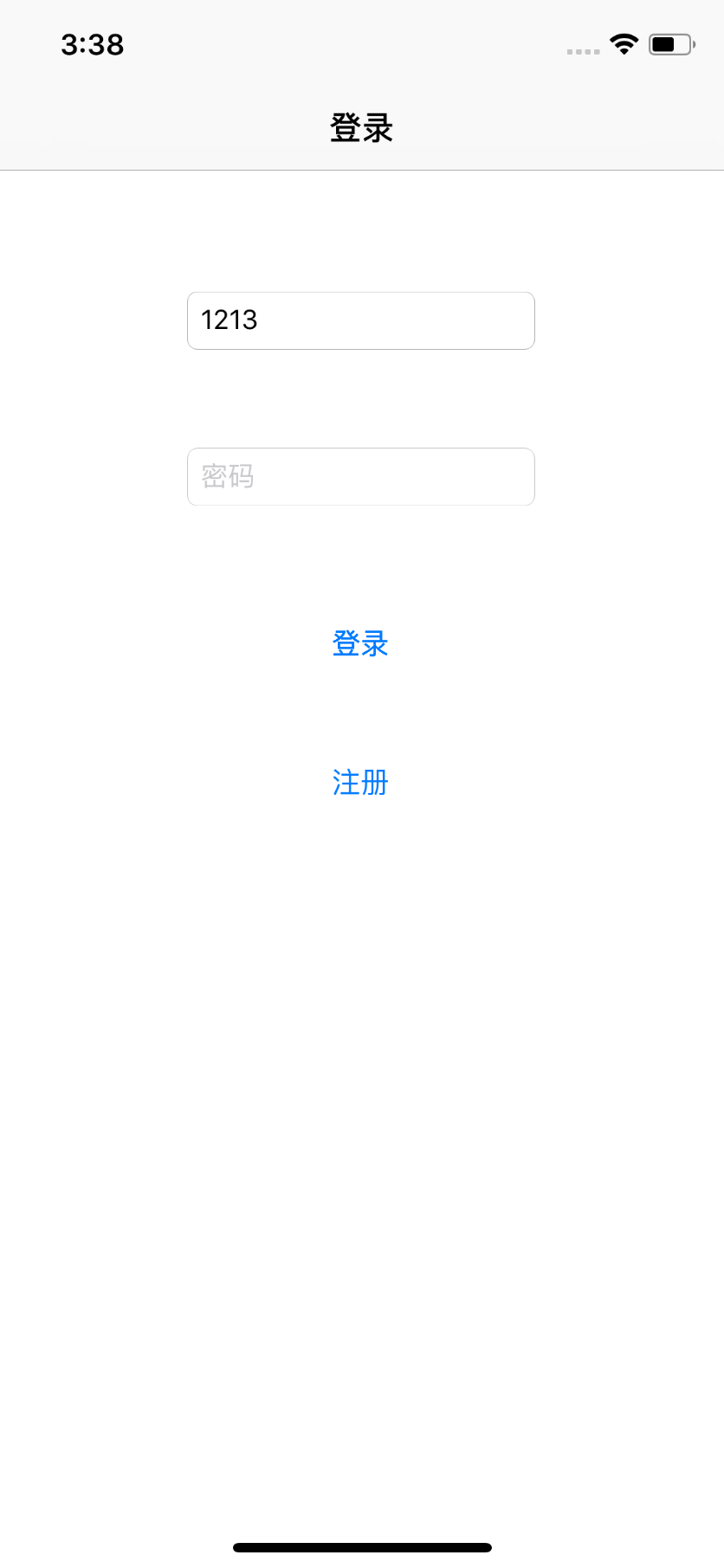Tap the blue 登录 login button
724x1568 pixels.
point(360,643)
